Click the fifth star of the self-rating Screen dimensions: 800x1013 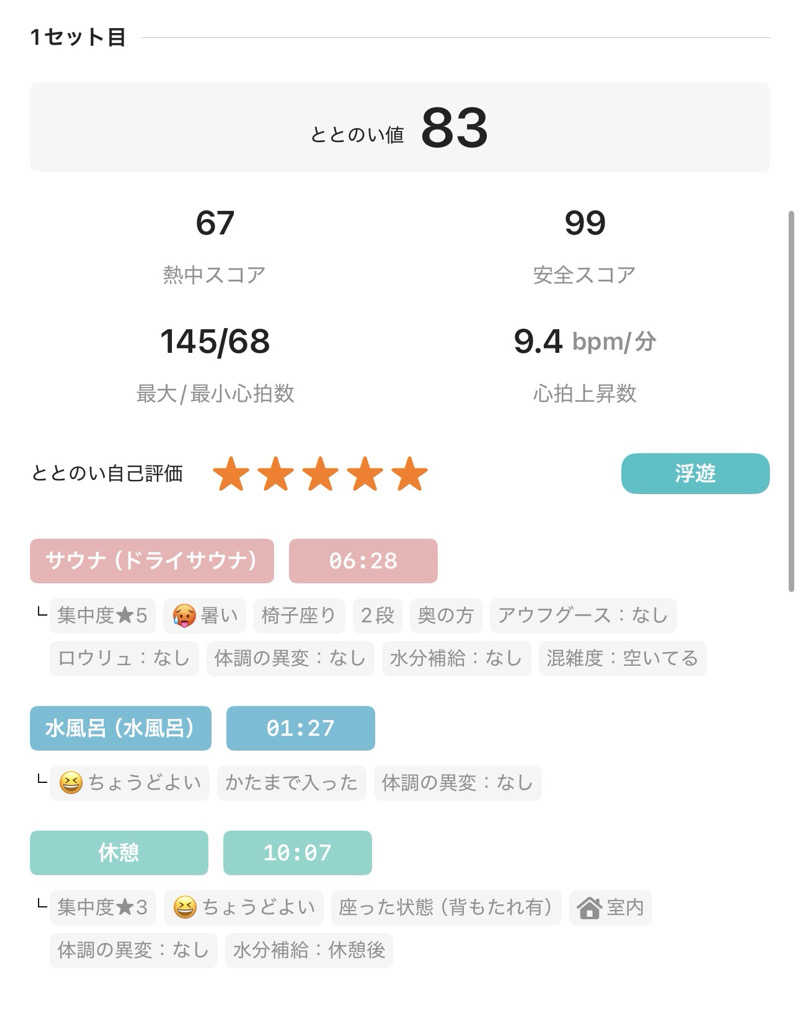(408, 474)
